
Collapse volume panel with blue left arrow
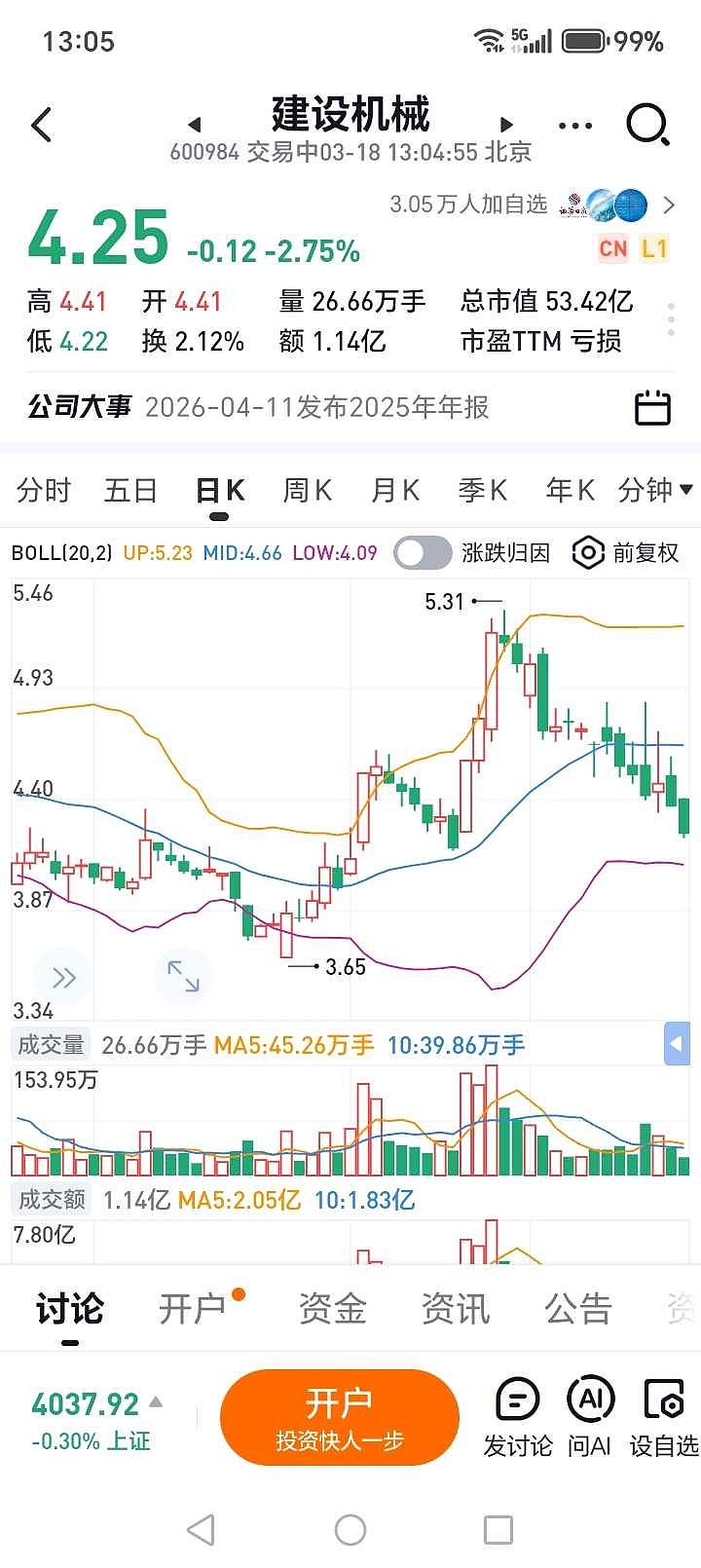679,1043
